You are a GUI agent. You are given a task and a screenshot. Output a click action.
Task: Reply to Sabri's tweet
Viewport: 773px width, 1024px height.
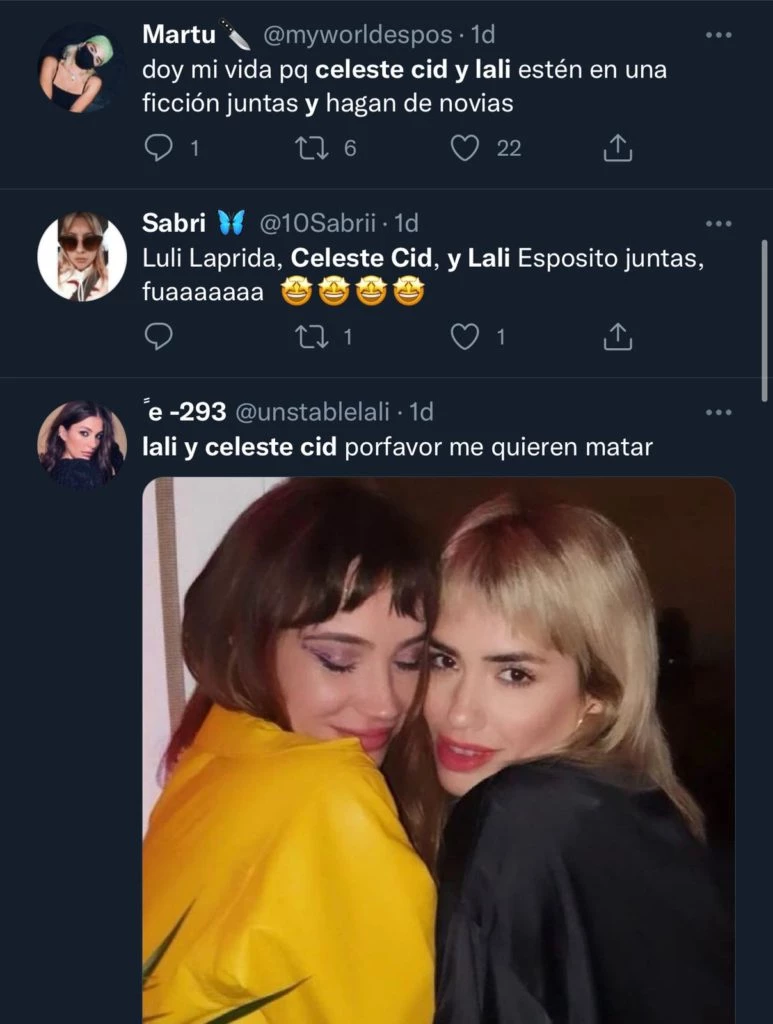coord(159,338)
